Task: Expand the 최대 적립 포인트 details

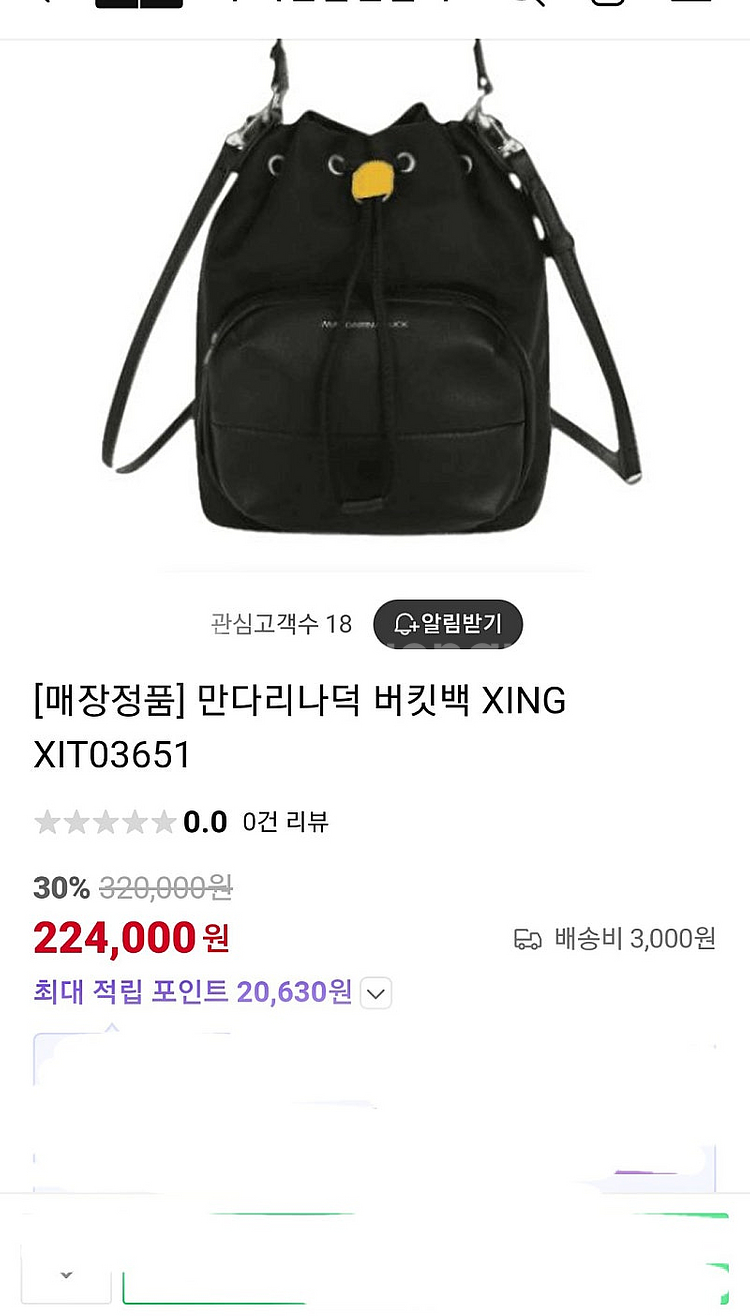Action: pyautogui.click(x=376, y=993)
